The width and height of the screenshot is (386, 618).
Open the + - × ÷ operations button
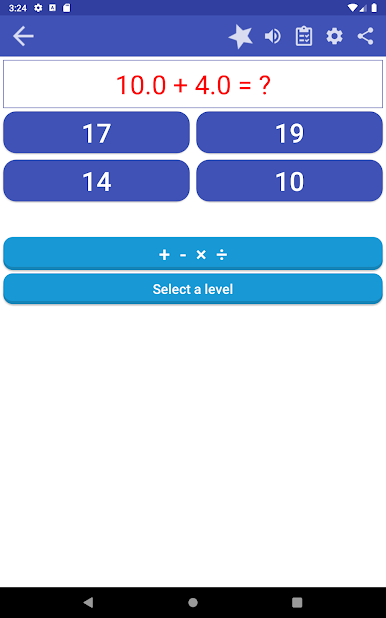coord(193,254)
